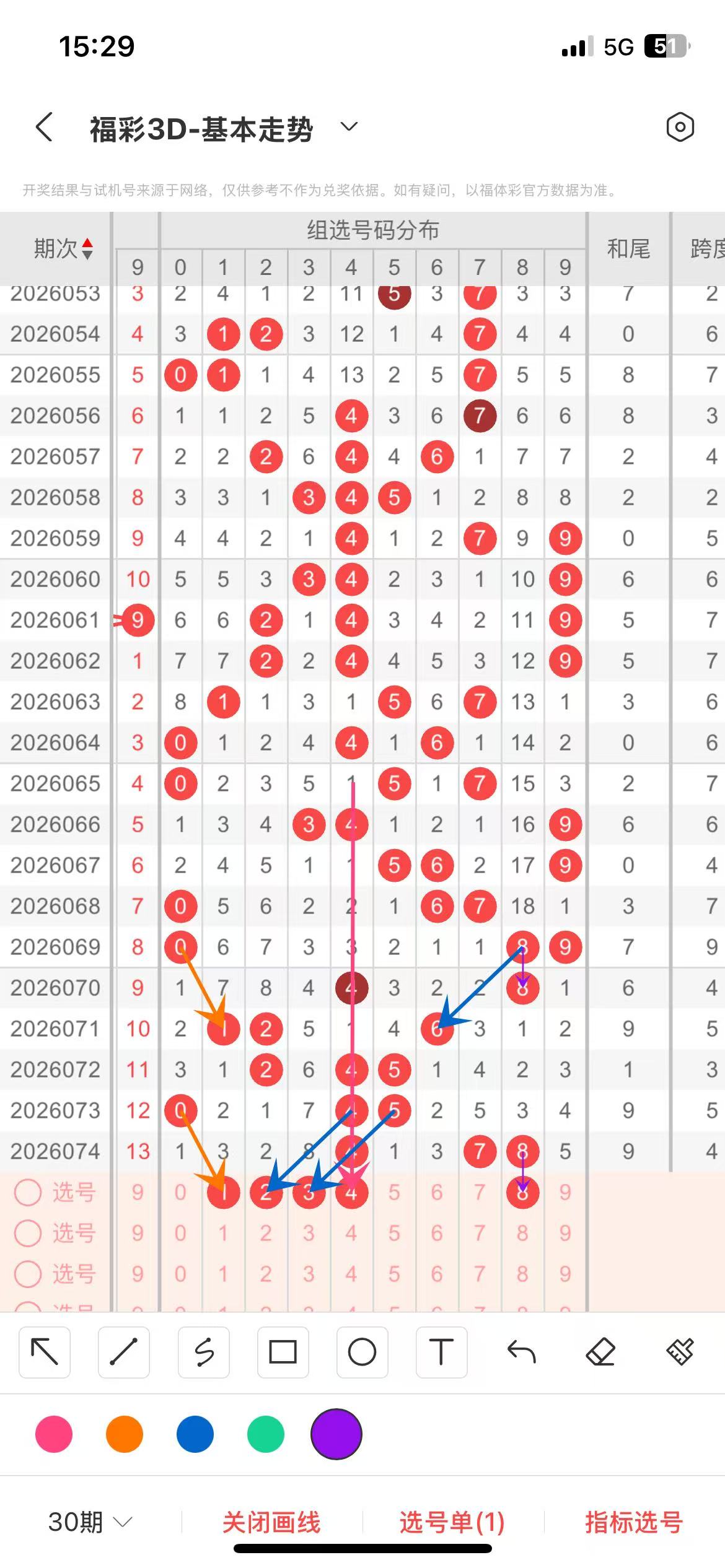Viewport: 725px width, 1568px height.
Task: Choose the pink drawing color
Action: click(x=54, y=1434)
